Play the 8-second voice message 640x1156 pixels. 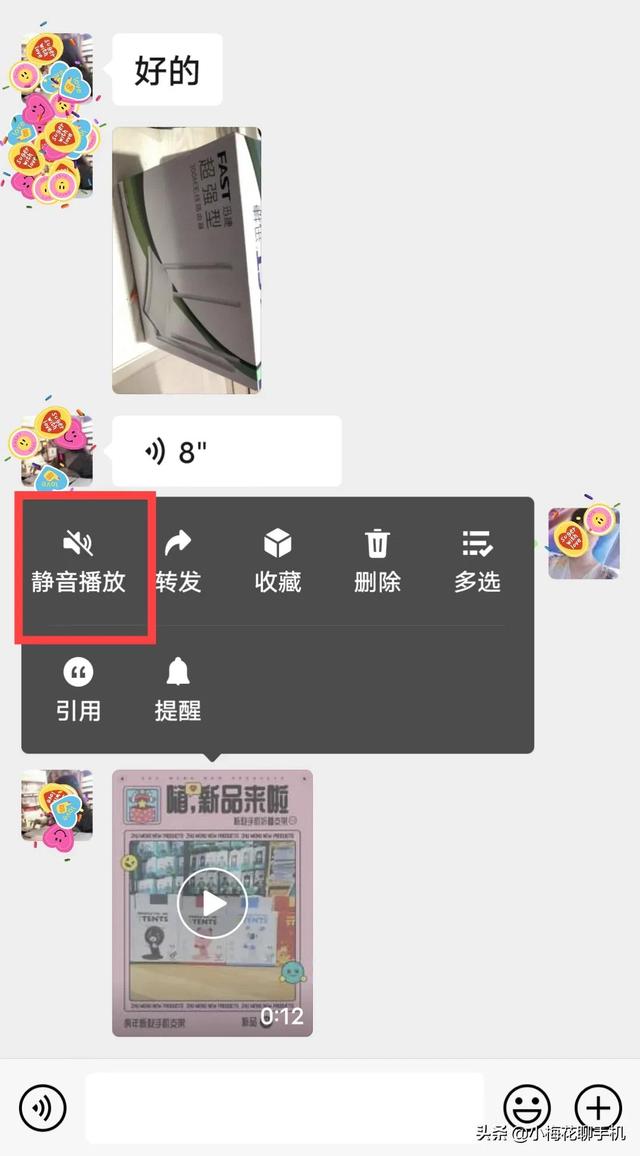click(x=226, y=452)
